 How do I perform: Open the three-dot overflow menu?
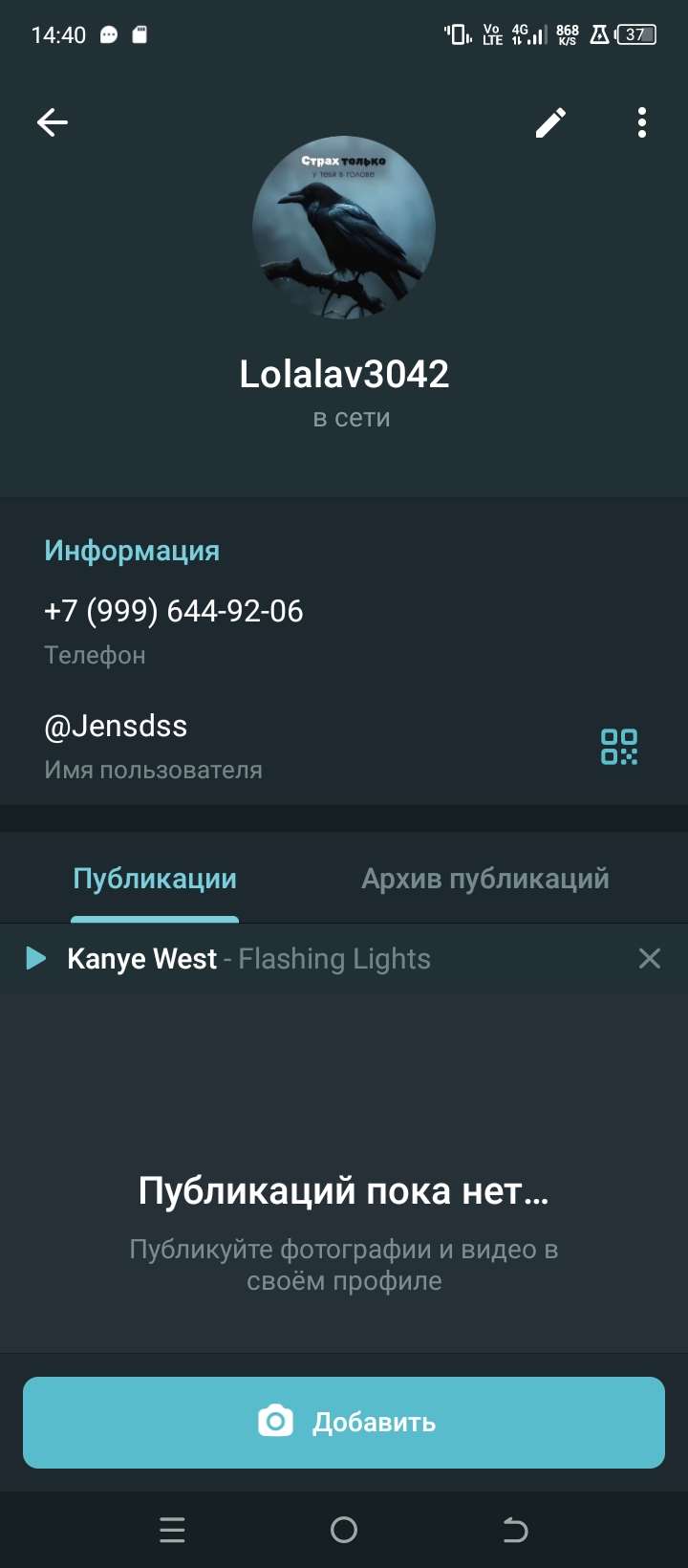(x=641, y=122)
